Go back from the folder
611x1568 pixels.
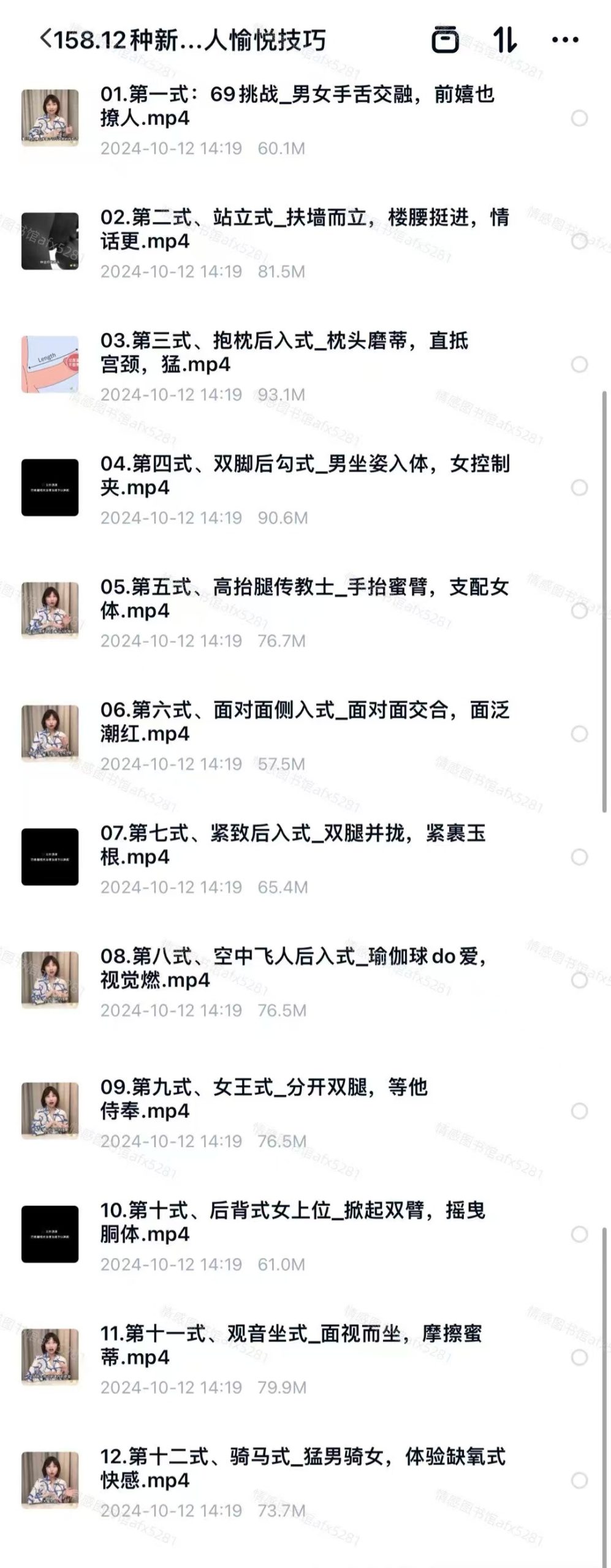pos(47,39)
